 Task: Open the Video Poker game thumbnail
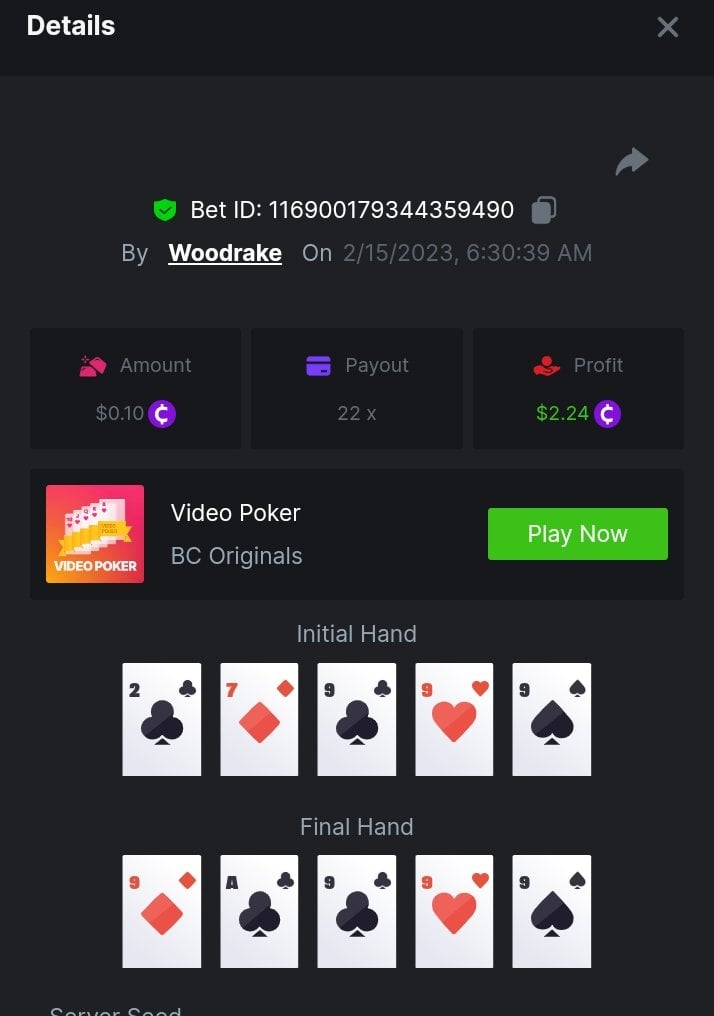point(95,534)
